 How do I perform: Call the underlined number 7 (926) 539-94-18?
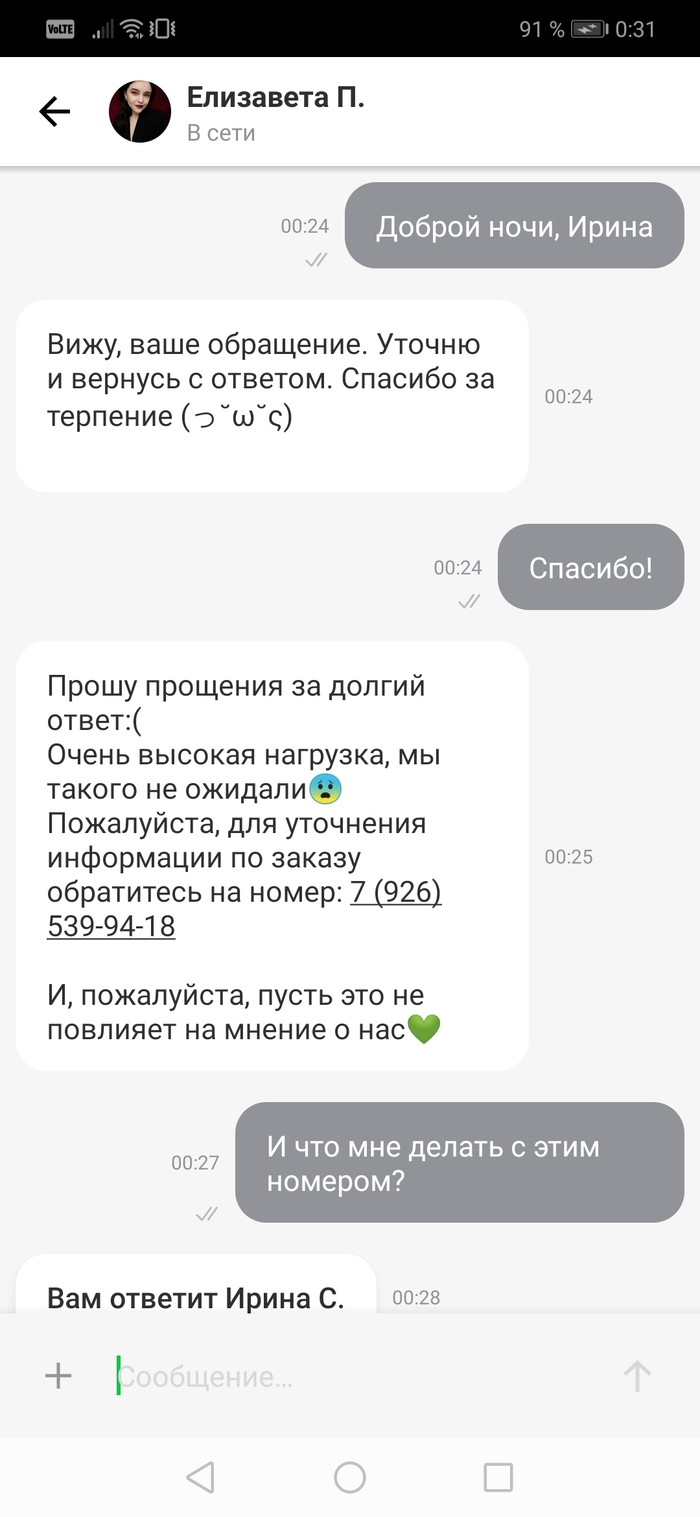point(395,893)
